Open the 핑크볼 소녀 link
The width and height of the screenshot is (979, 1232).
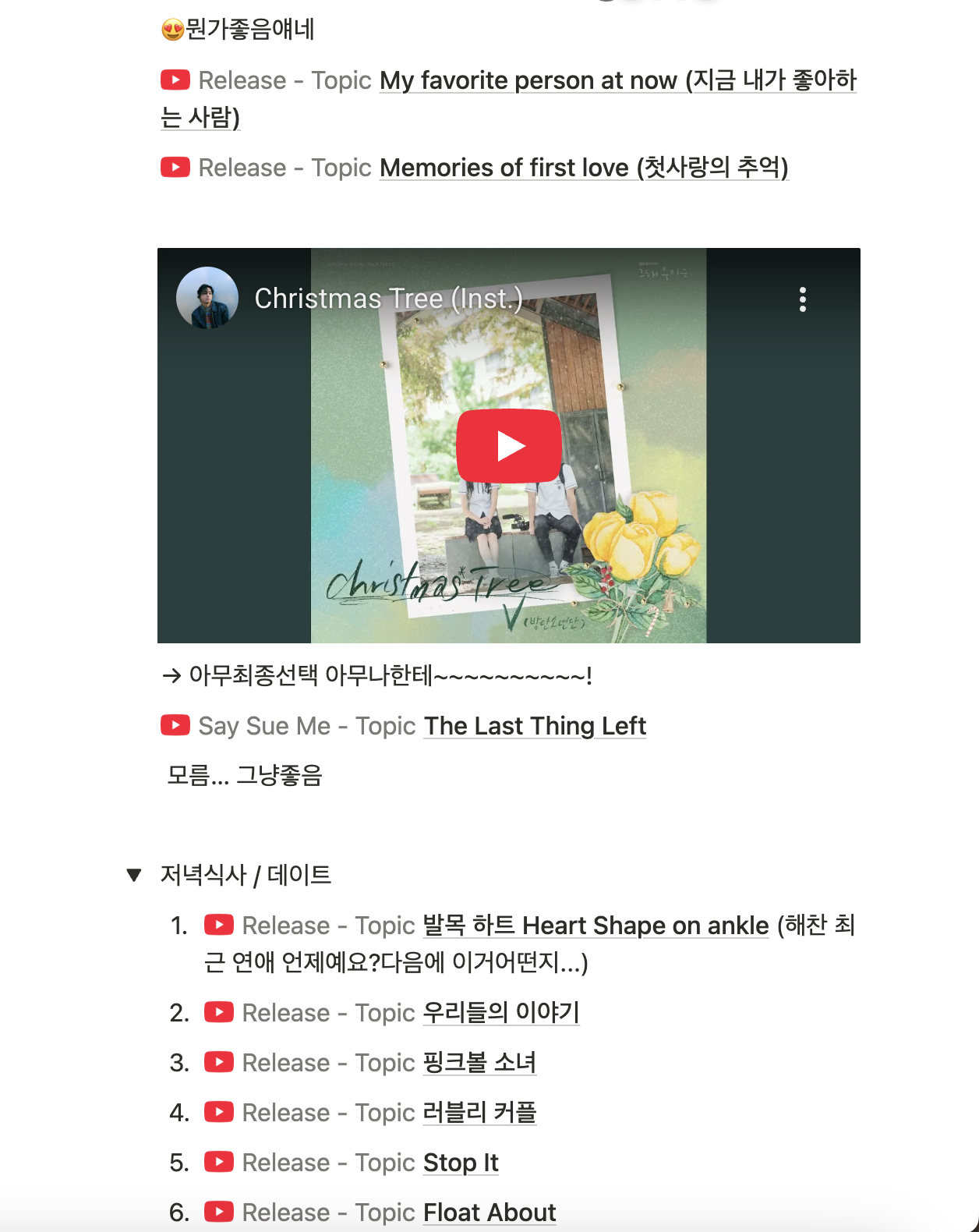[479, 1063]
